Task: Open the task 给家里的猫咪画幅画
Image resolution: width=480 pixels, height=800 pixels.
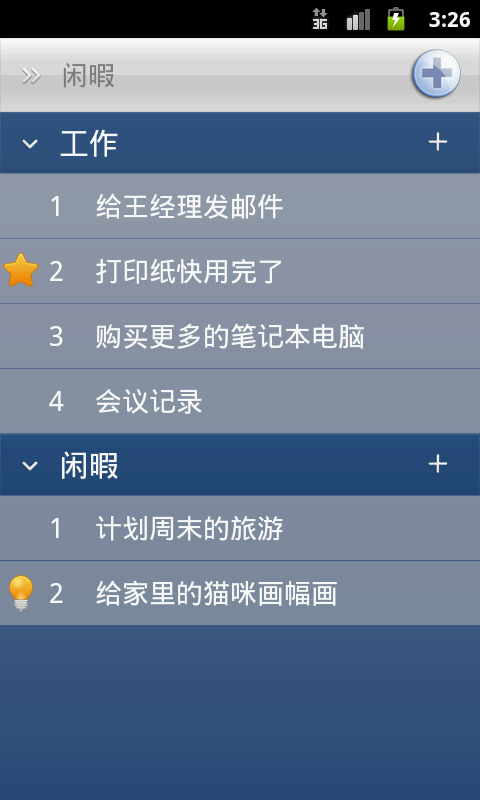Action: pos(240,593)
